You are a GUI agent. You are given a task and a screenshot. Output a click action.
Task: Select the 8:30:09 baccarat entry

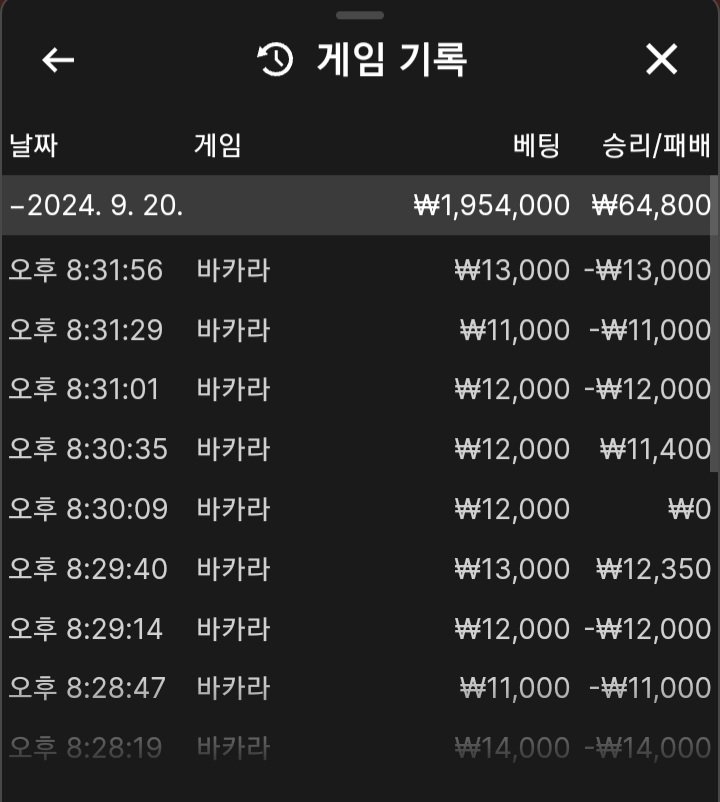(x=359, y=509)
